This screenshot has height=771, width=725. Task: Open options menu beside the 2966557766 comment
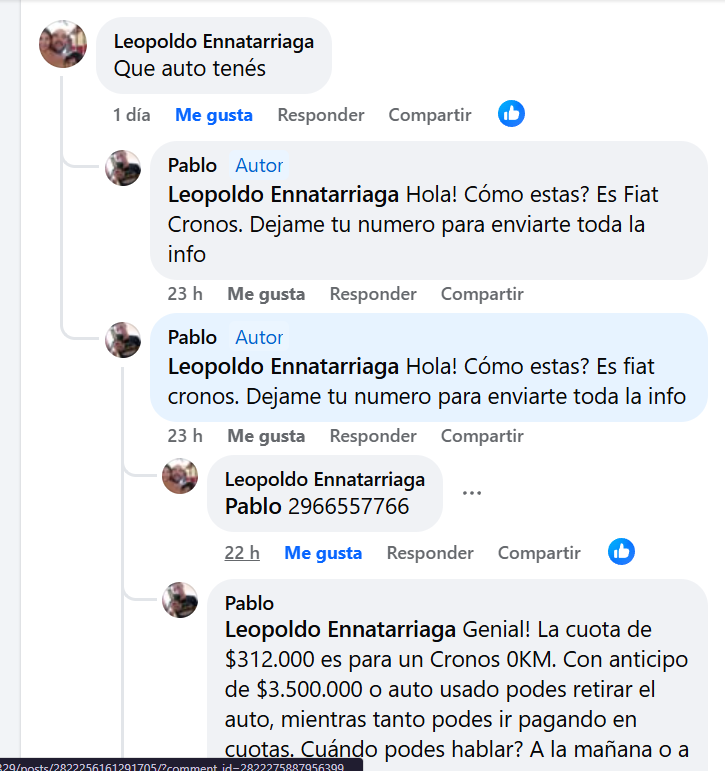pyautogui.click(x=472, y=493)
